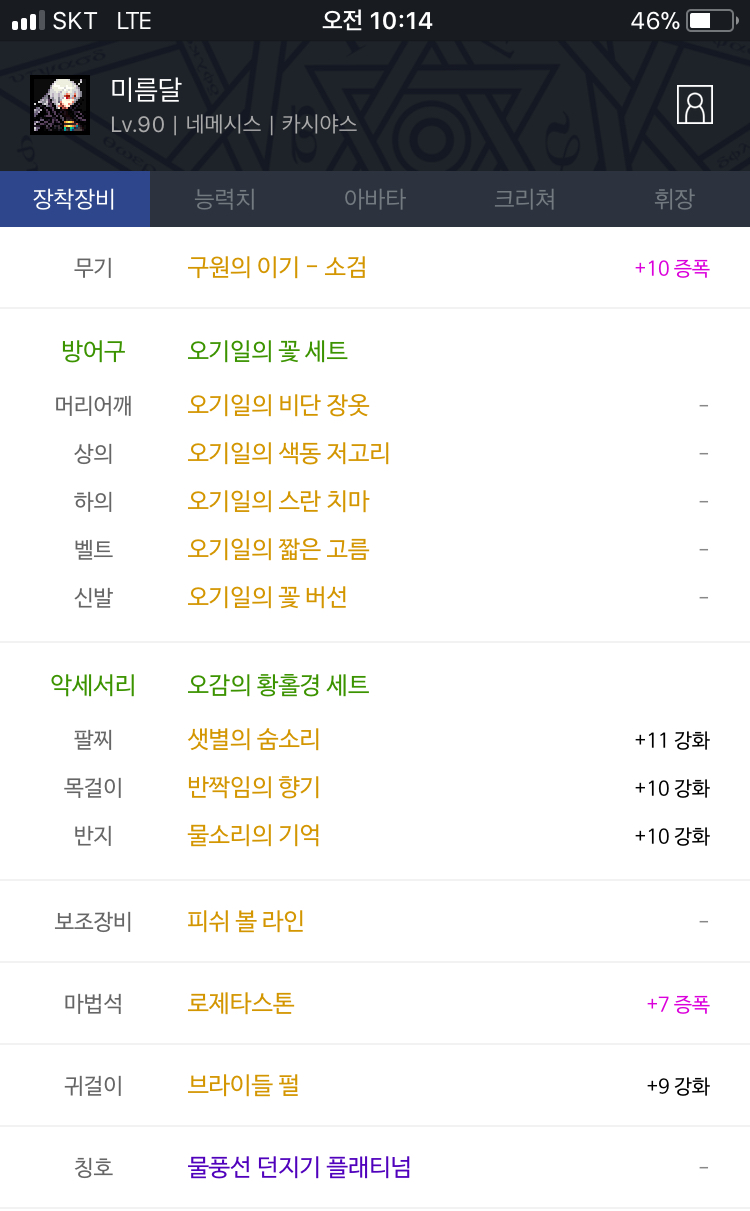
Task: Open 오기일의 색동 저고리 details
Action: pyautogui.click(x=288, y=453)
